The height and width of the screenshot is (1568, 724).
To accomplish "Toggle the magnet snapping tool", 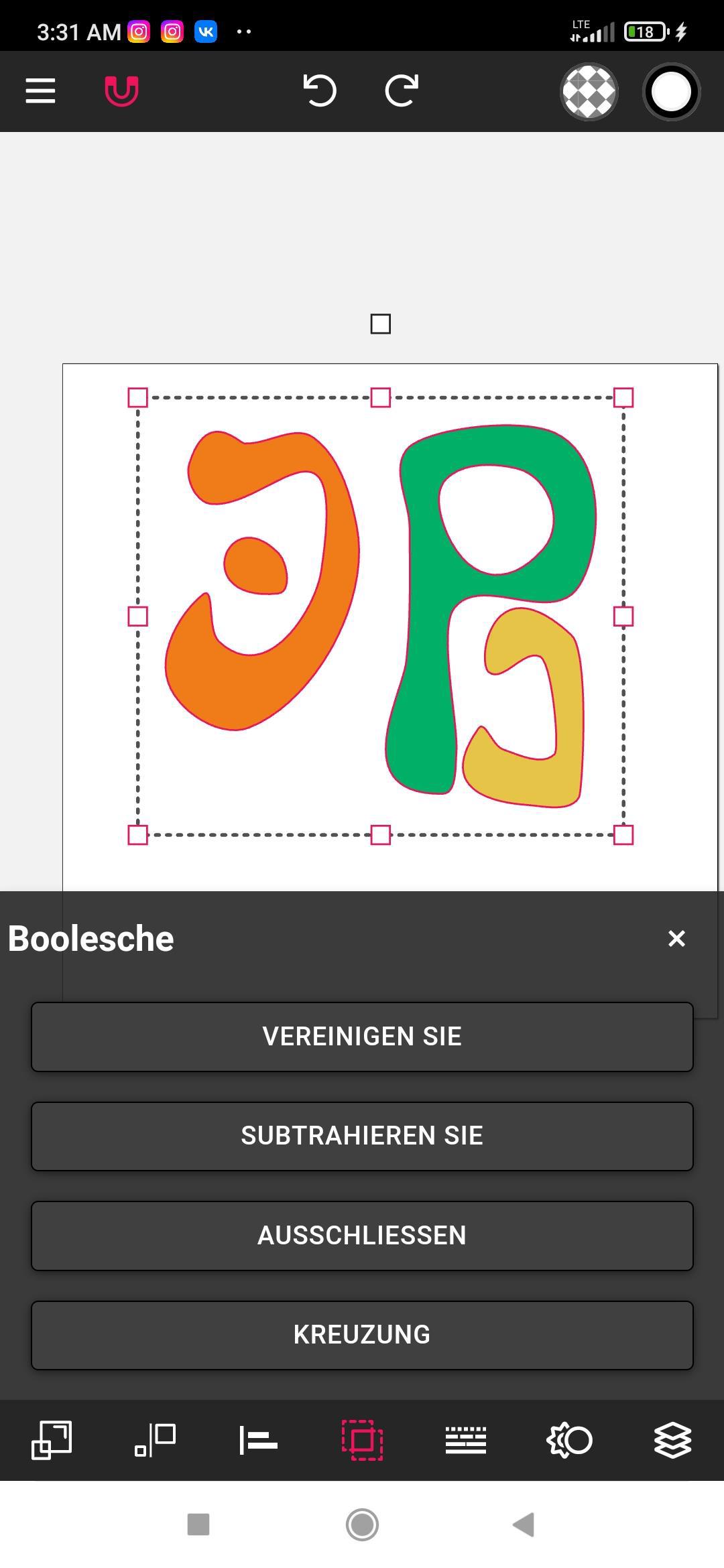I will [x=121, y=91].
